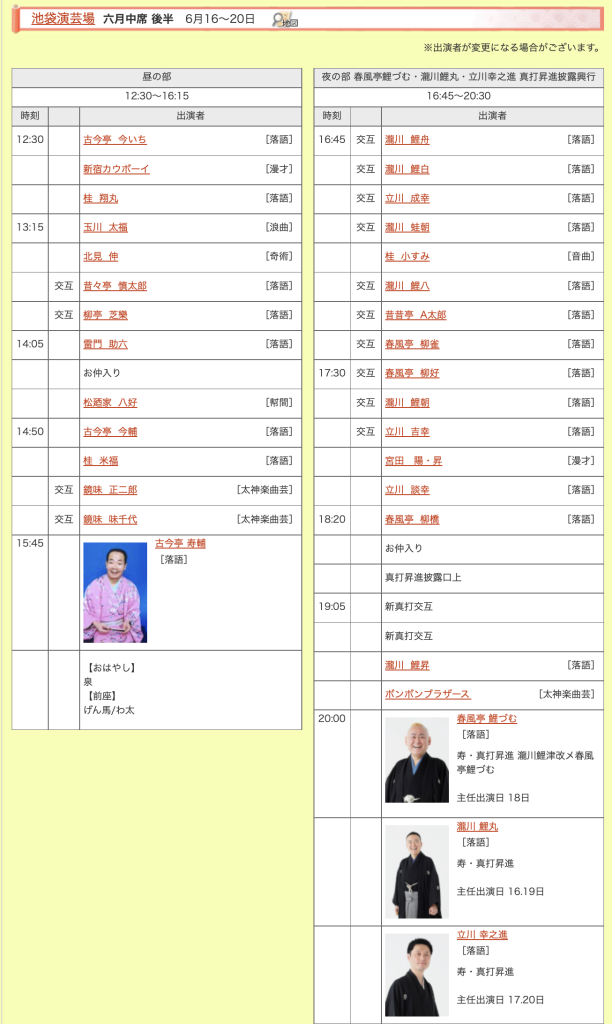Open headliner 古今亭 寿輔 link
This screenshot has width=612, height=1024.
pos(180,544)
